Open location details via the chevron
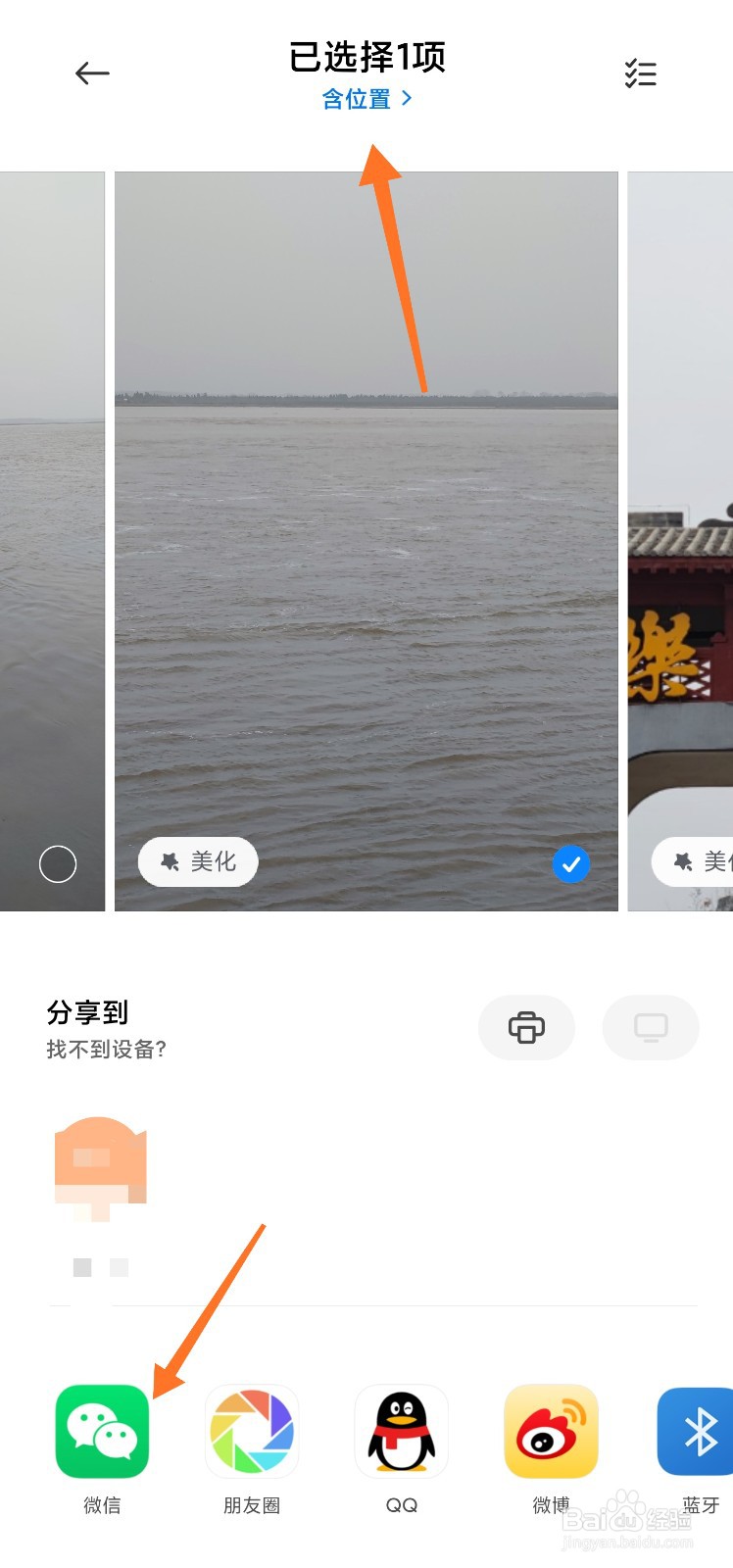The width and height of the screenshot is (733, 1568). [408, 98]
